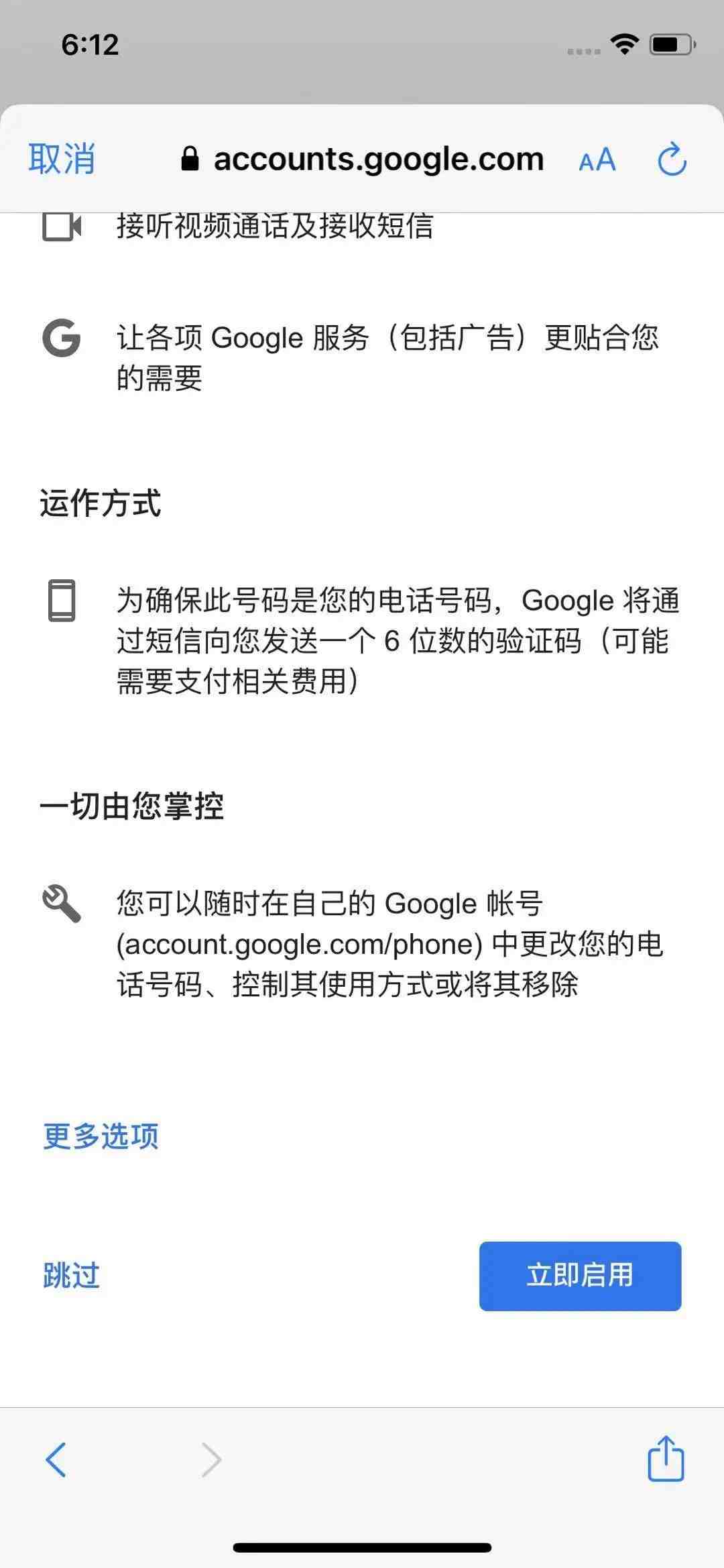Tap the 立即启用 button
Screen dimensions: 724x1568
tap(580, 1276)
